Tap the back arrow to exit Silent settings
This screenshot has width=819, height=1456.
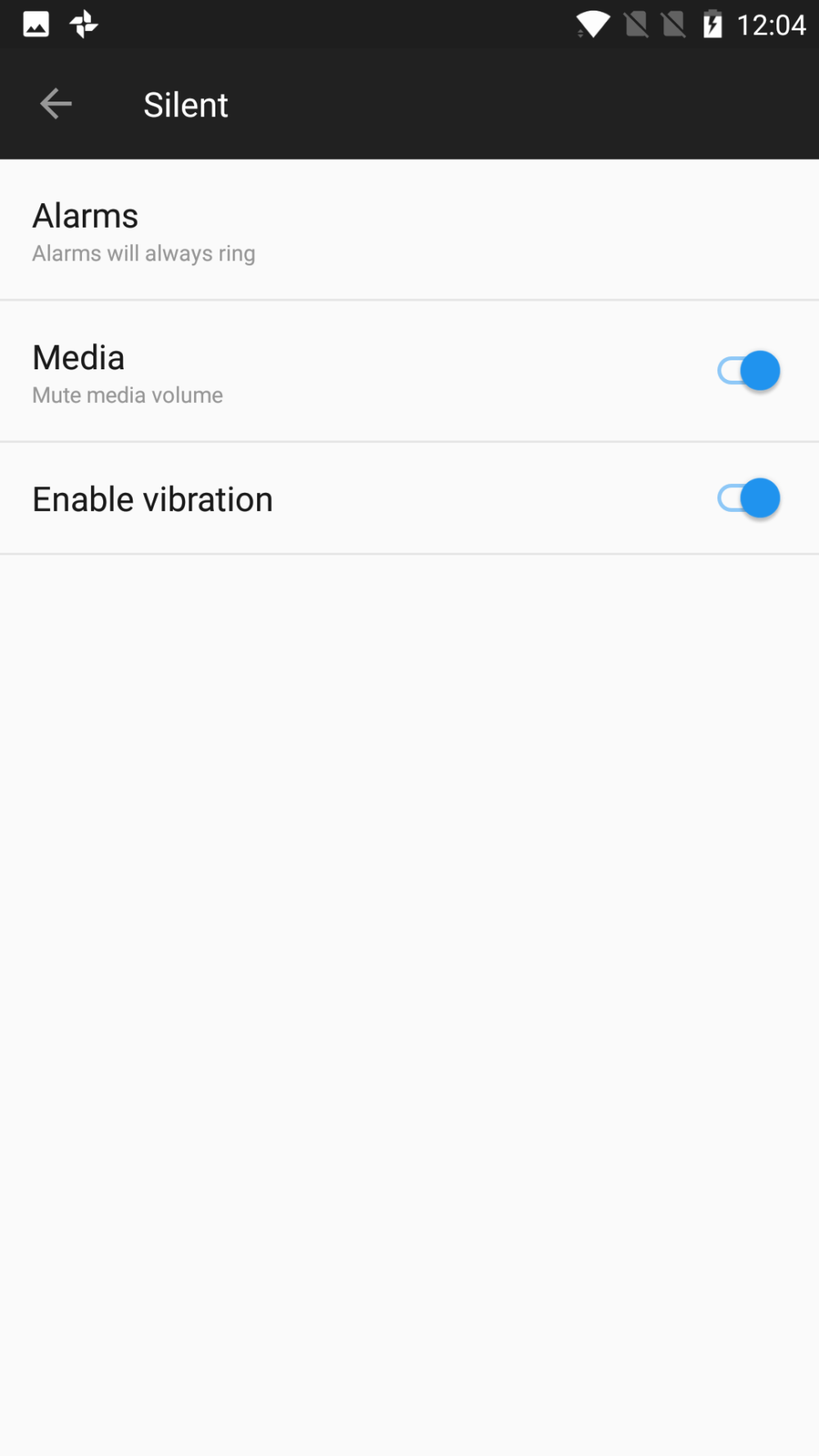tap(55, 103)
